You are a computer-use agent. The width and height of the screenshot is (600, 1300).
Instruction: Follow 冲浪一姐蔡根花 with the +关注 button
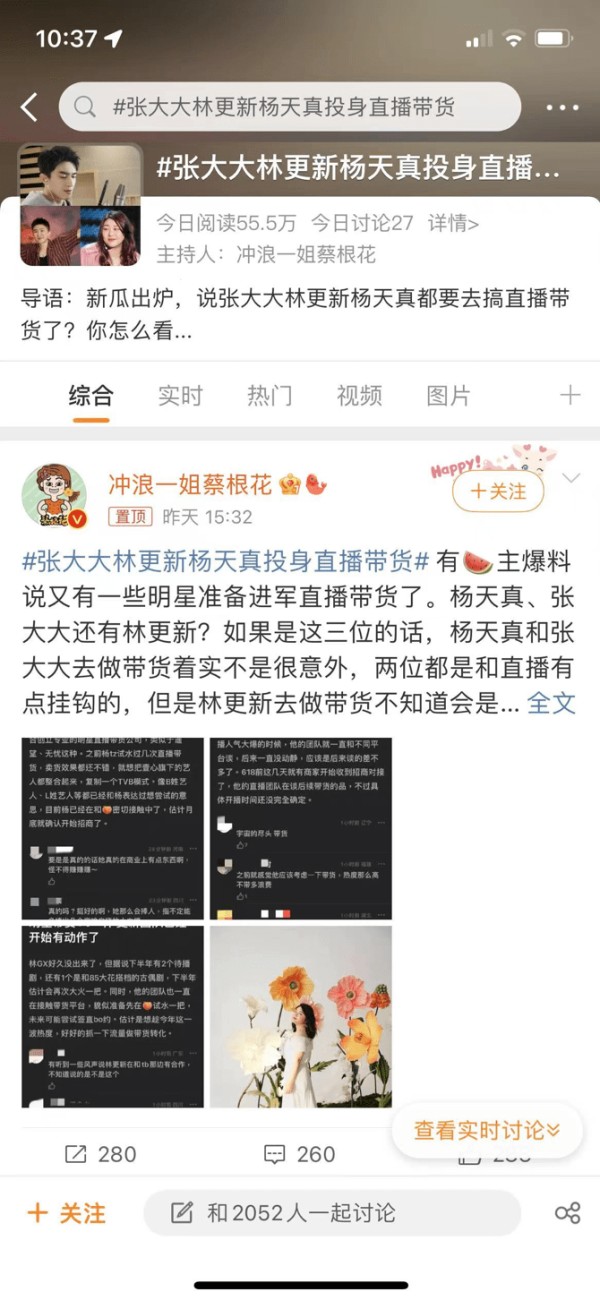498,491
